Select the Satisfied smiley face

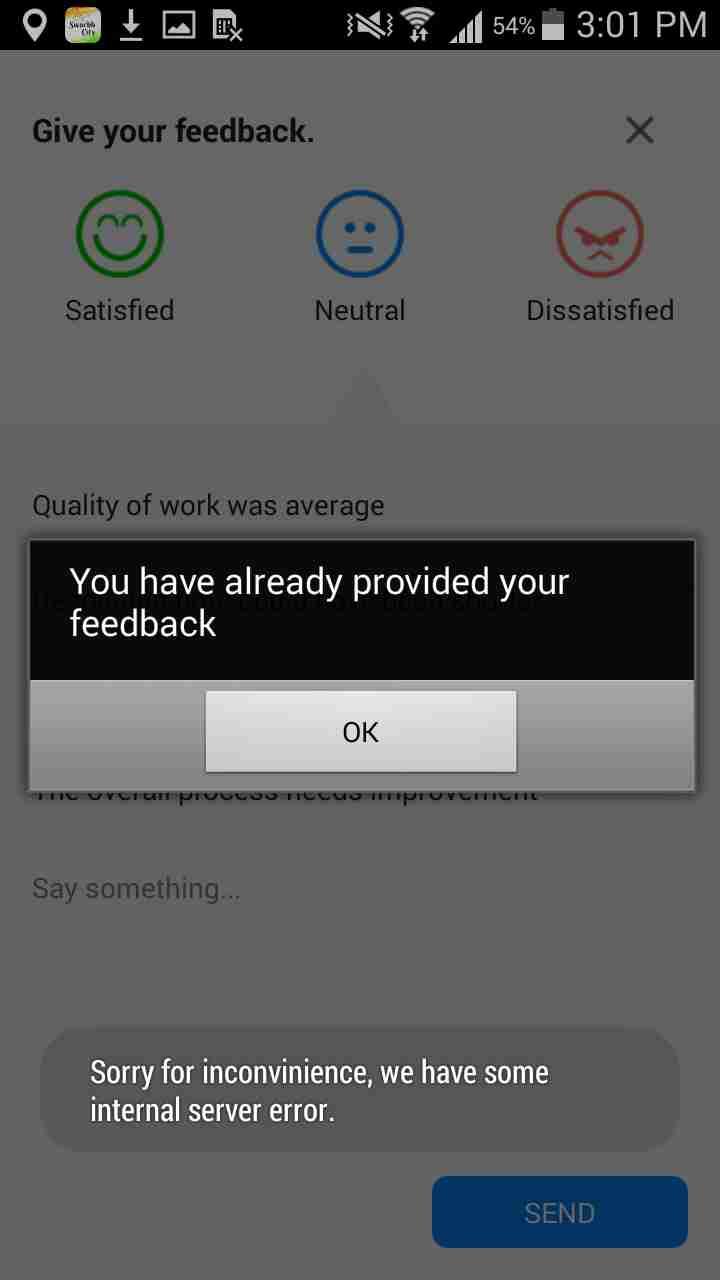120,235
